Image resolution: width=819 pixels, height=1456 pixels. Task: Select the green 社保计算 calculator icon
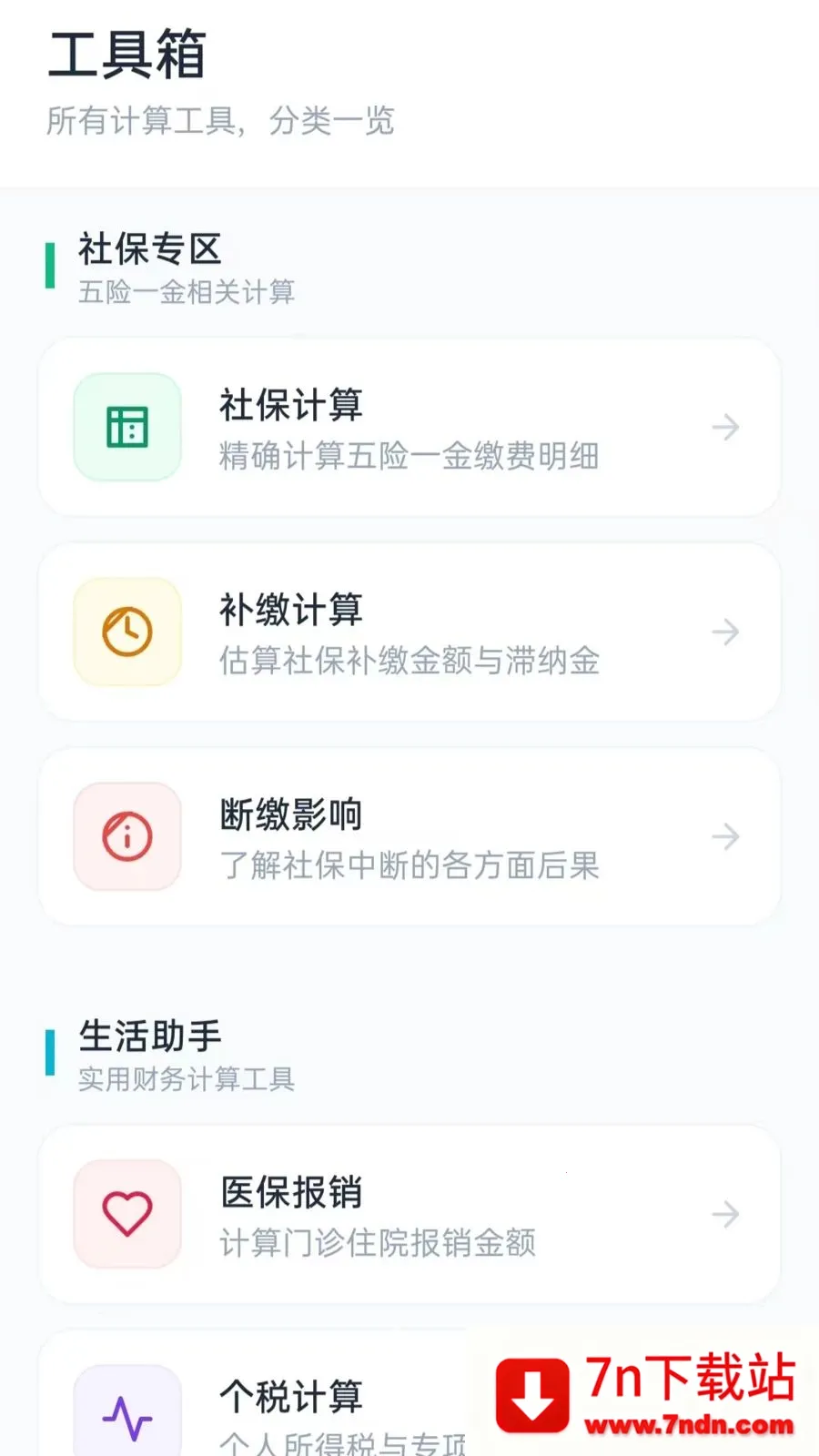(x=126, y=427)
